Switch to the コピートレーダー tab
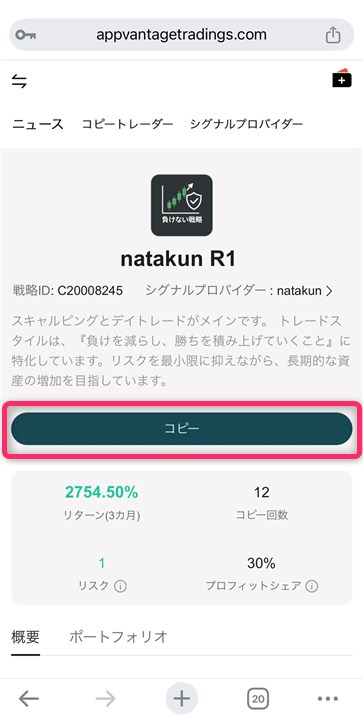The image size is (363, 721). 127,124
